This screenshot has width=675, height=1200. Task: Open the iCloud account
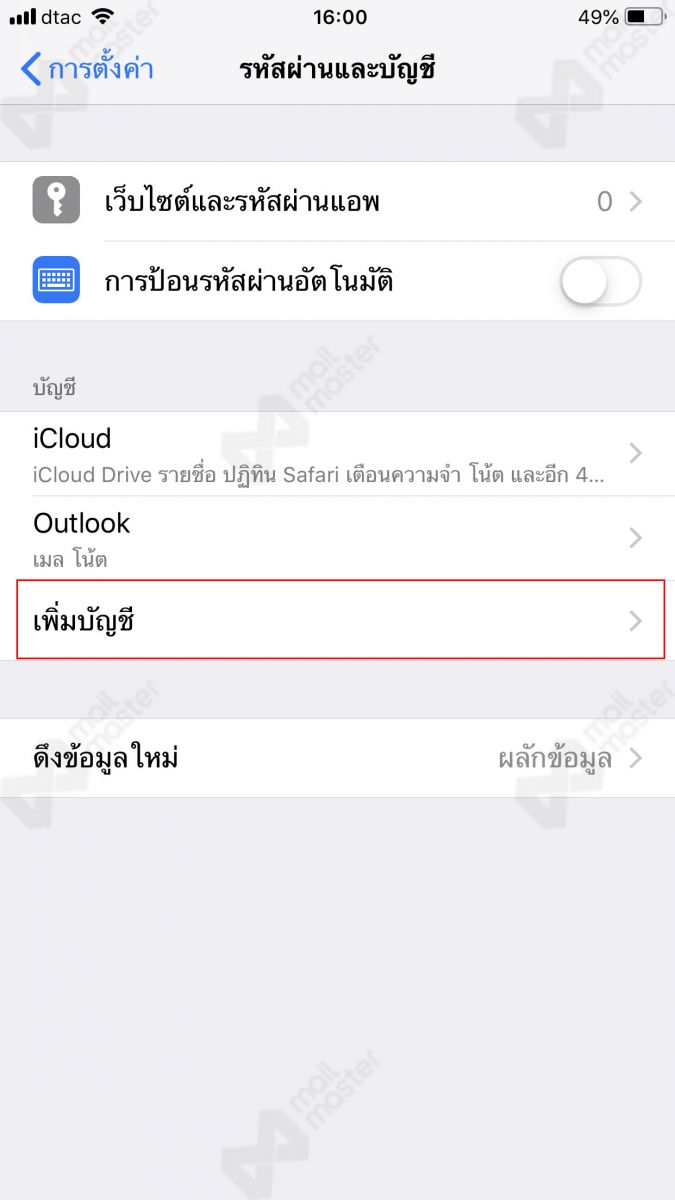(337, 454)
